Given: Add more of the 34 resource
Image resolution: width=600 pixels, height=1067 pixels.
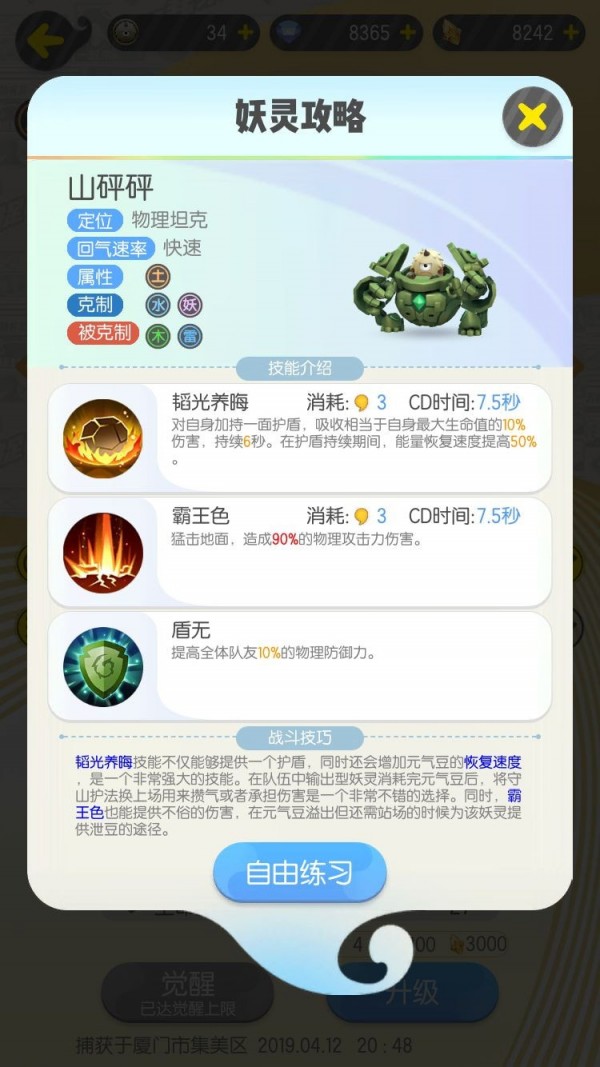Looking at the screenshot, I should click(x=245, y=33).
